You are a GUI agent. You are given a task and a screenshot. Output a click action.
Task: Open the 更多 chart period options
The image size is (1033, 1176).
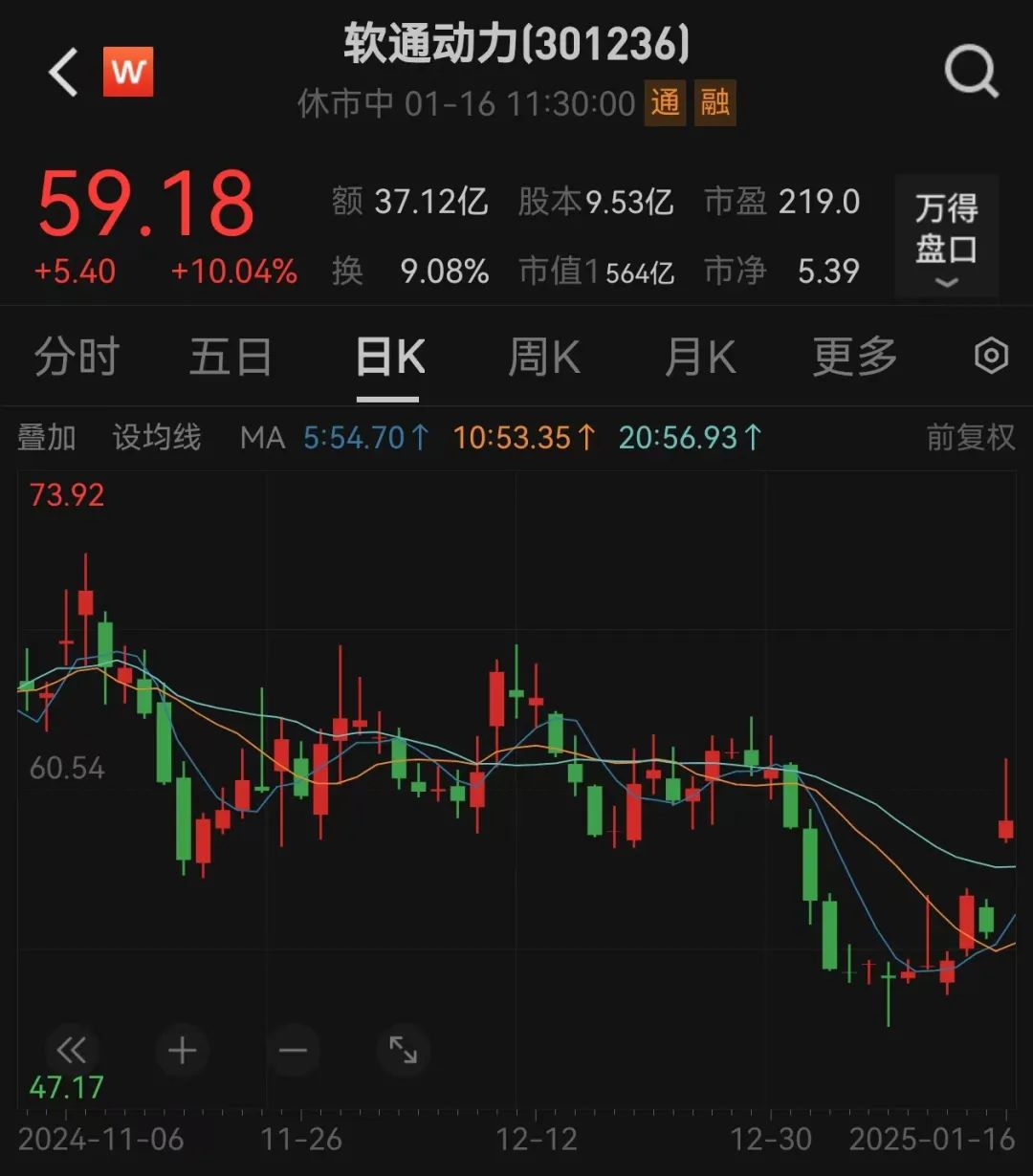coord(854,358)
